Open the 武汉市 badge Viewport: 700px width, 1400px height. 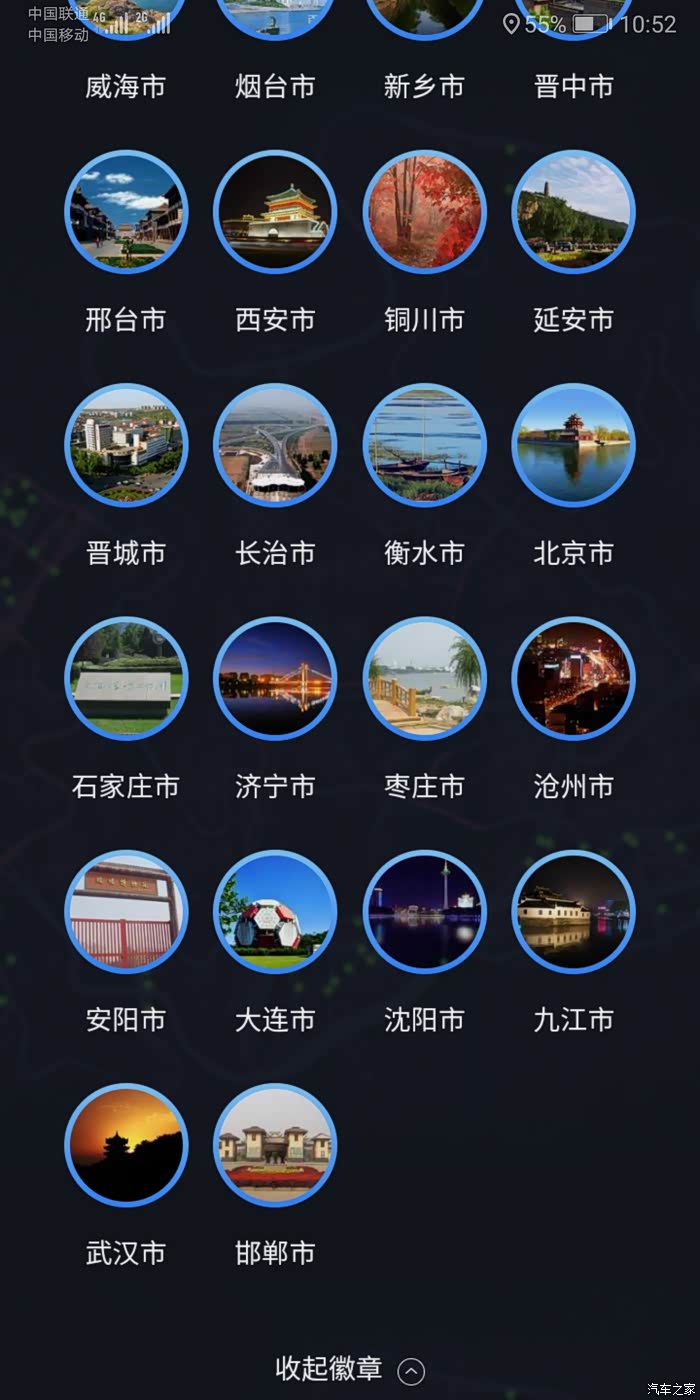pyautogui.click(x=126, y=1144)
